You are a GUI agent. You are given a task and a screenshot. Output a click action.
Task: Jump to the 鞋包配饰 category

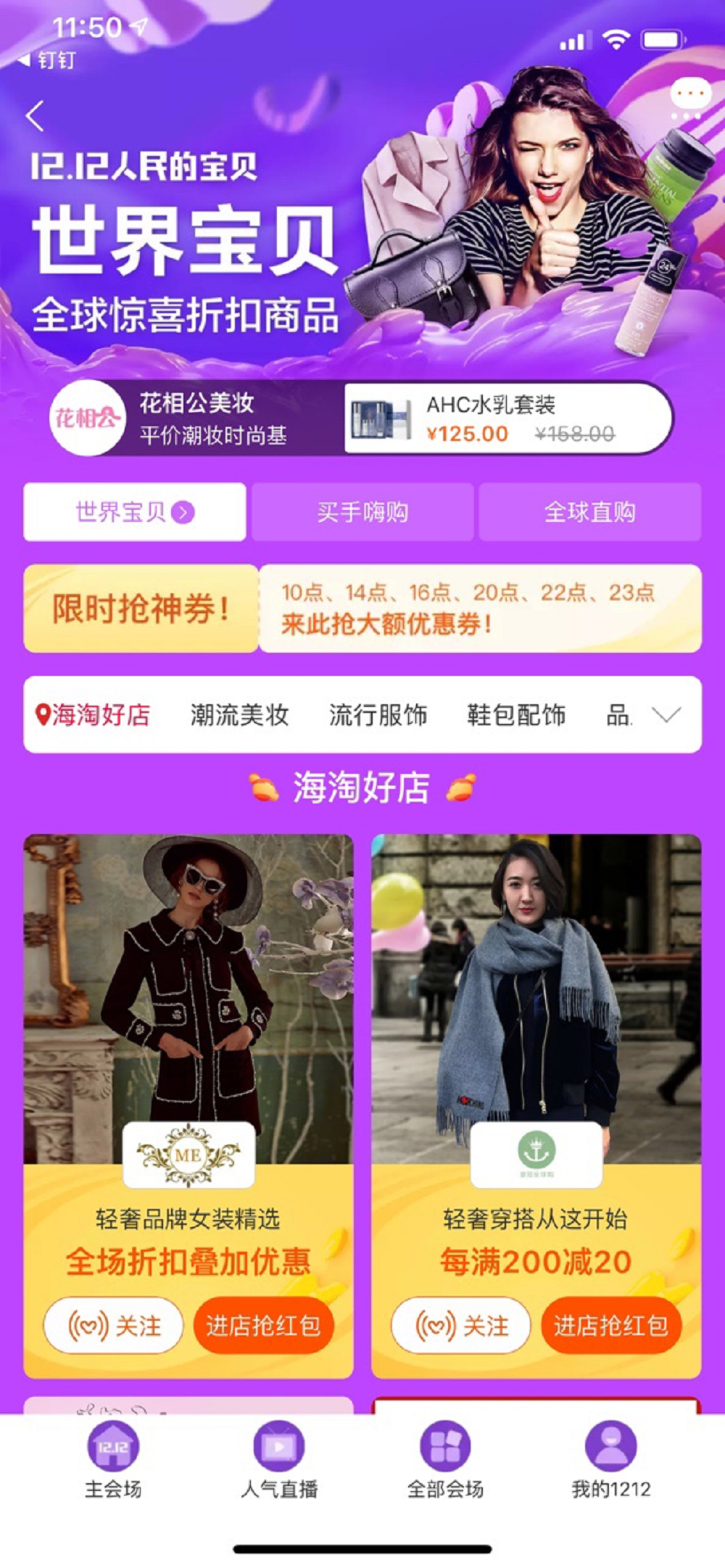[516, 715]
